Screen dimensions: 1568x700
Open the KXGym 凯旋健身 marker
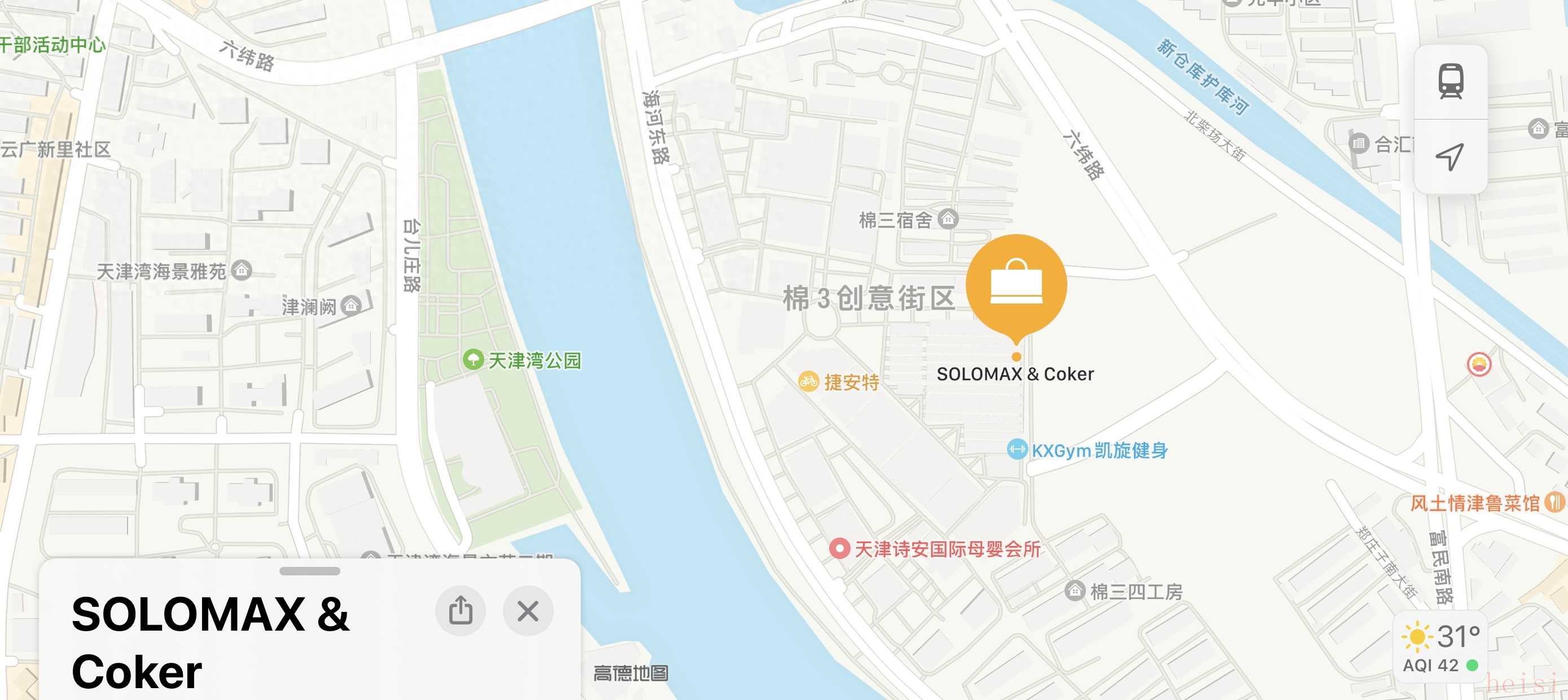point(1017,450)
